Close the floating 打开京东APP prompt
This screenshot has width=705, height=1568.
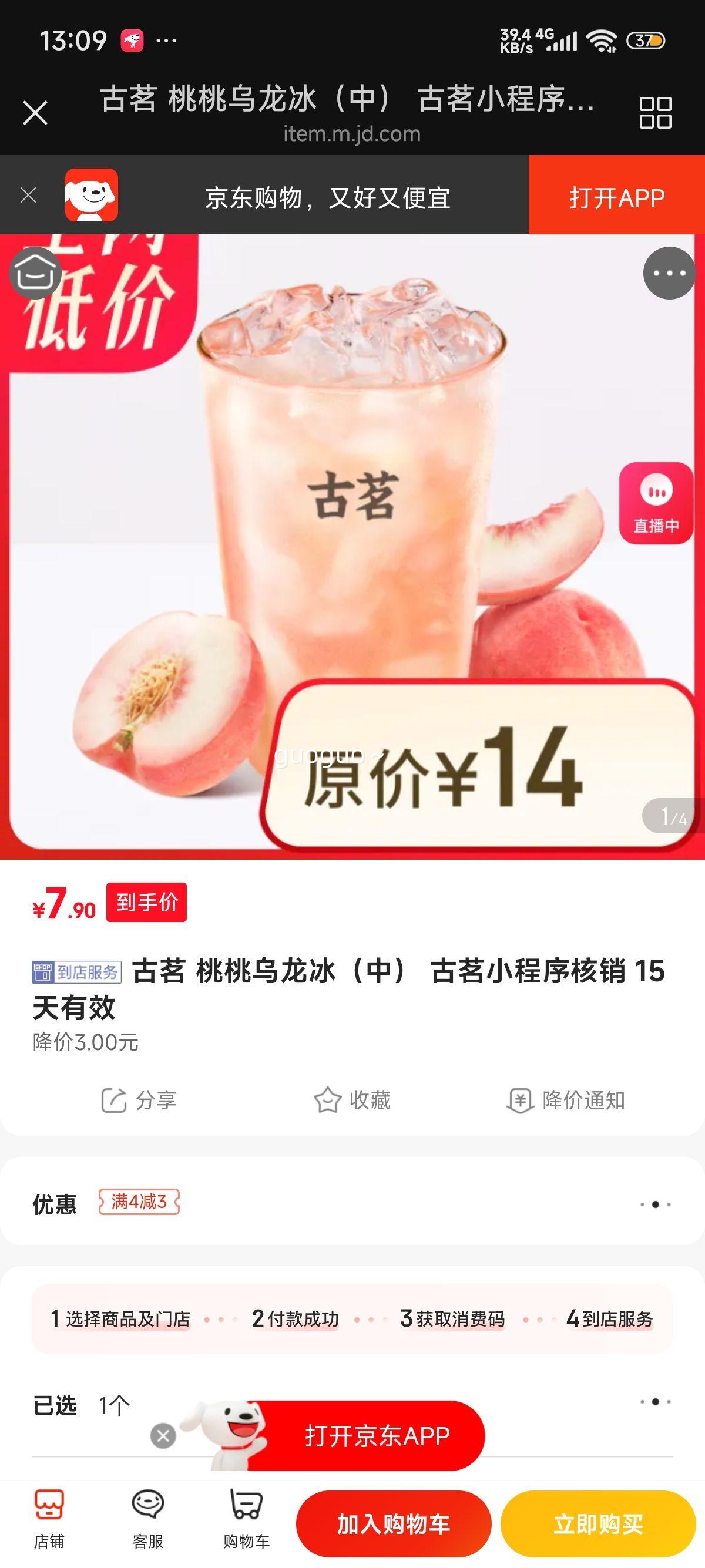click(x=163, y=1436)
